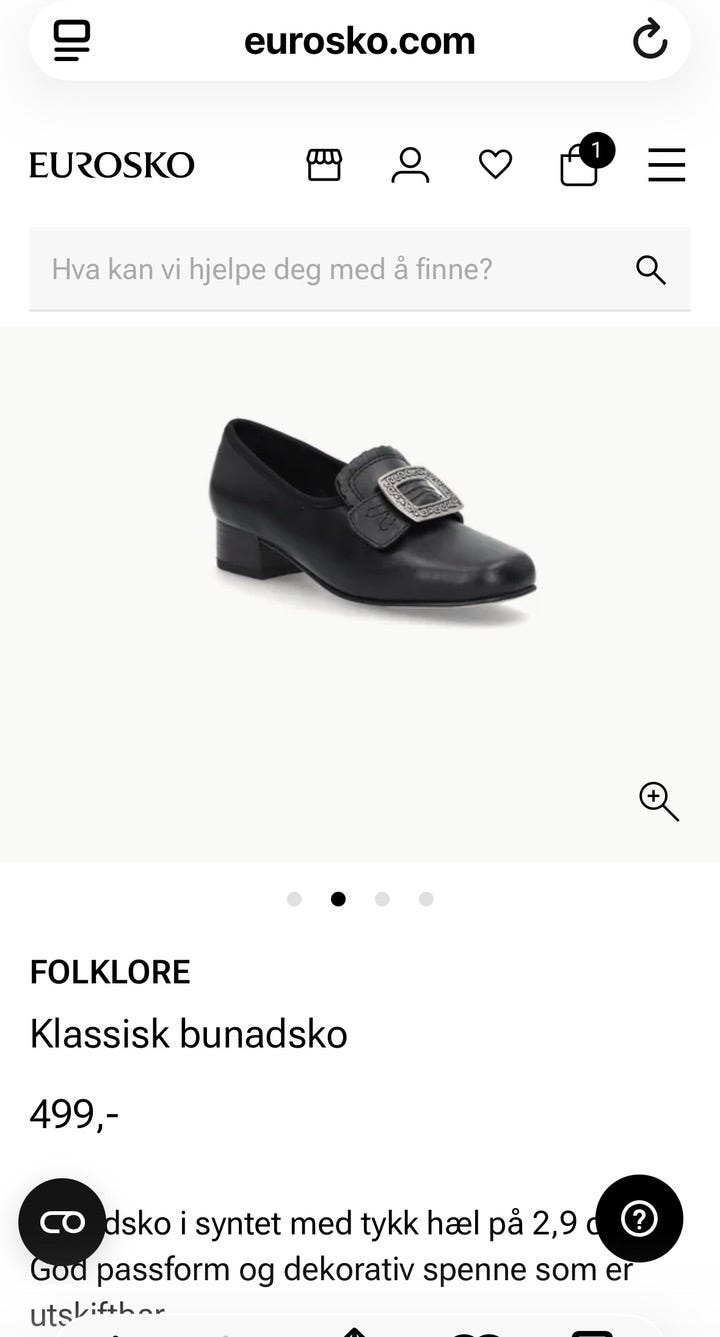Screen dimensions: 720x1337
Task: Click the FOLKLORE brand name
Action: coord(110,971)
